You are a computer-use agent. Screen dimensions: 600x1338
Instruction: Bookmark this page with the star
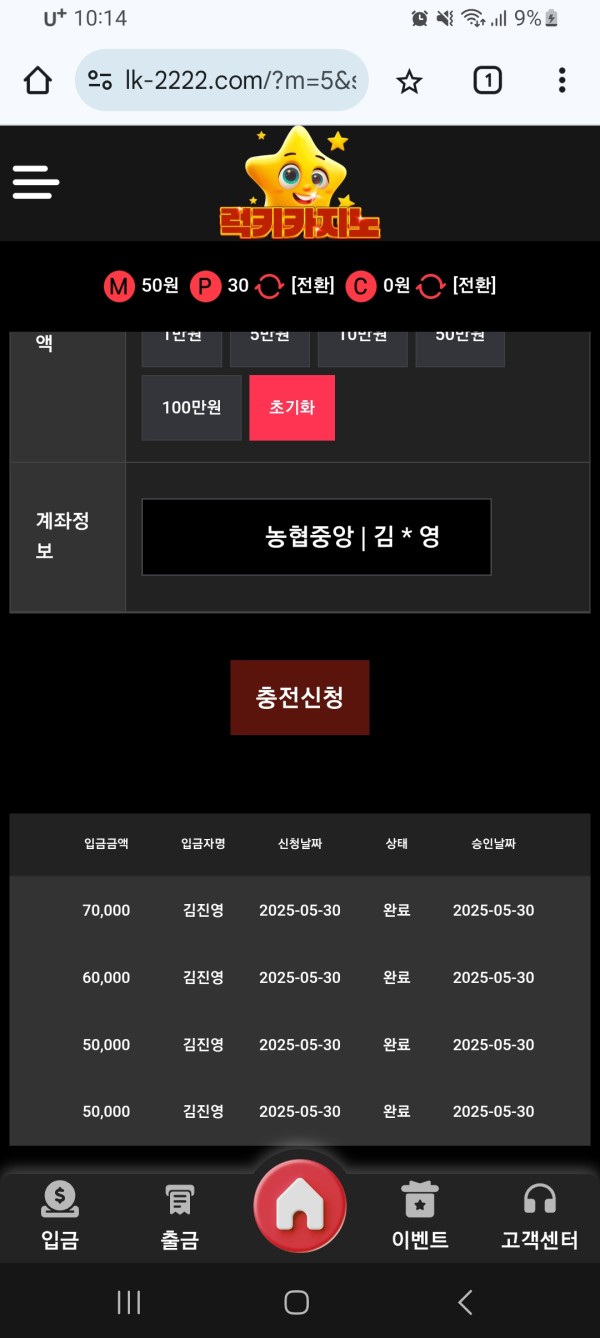[409, 81]
